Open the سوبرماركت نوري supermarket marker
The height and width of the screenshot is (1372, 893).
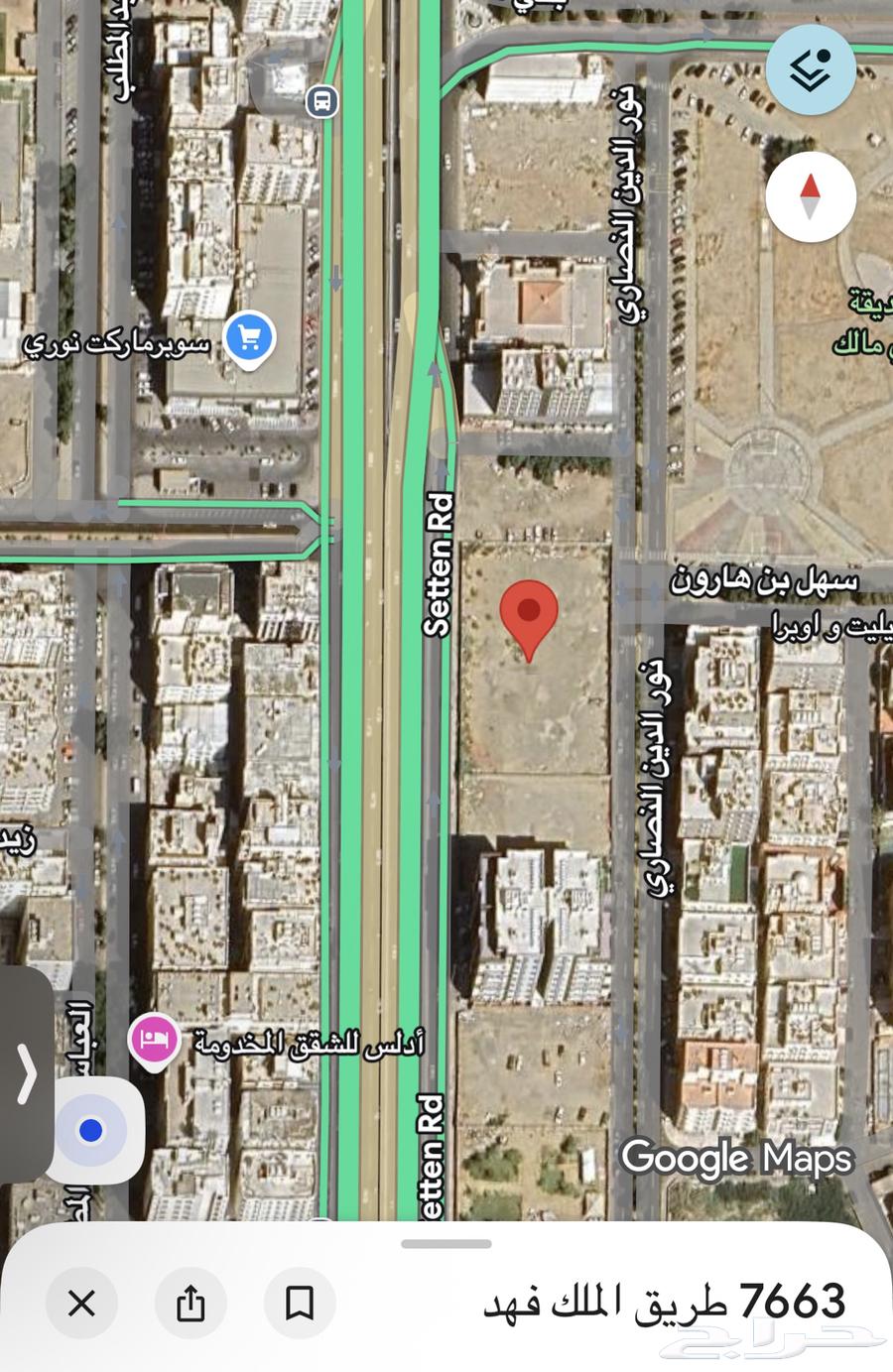coord(249,340)
